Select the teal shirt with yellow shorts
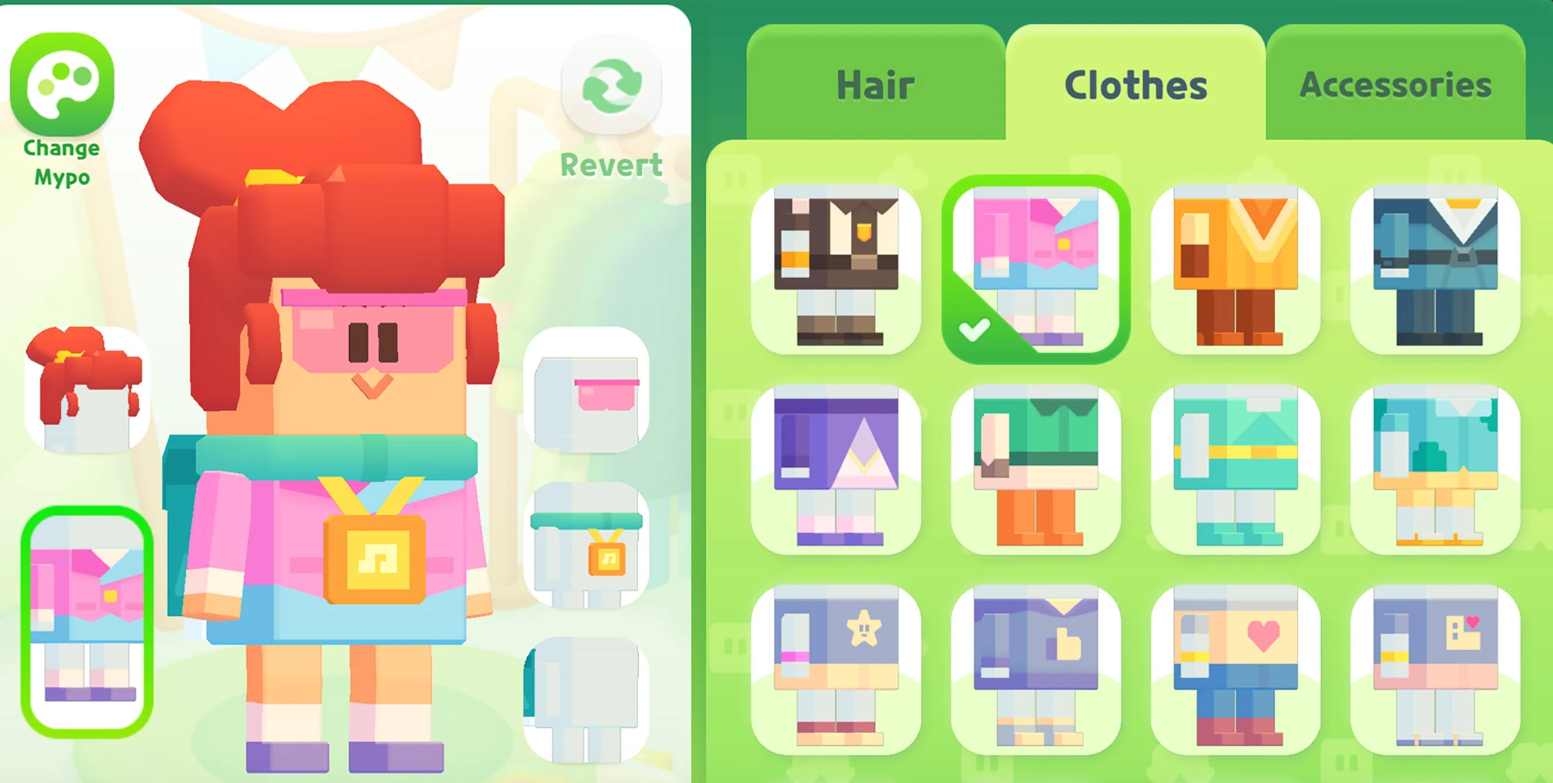The image size is (1553, 783). coord(1435,468)
